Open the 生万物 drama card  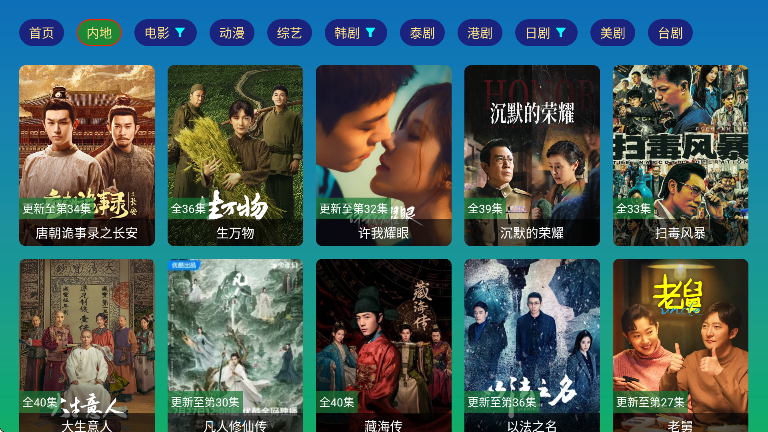(x=235, y=155)
